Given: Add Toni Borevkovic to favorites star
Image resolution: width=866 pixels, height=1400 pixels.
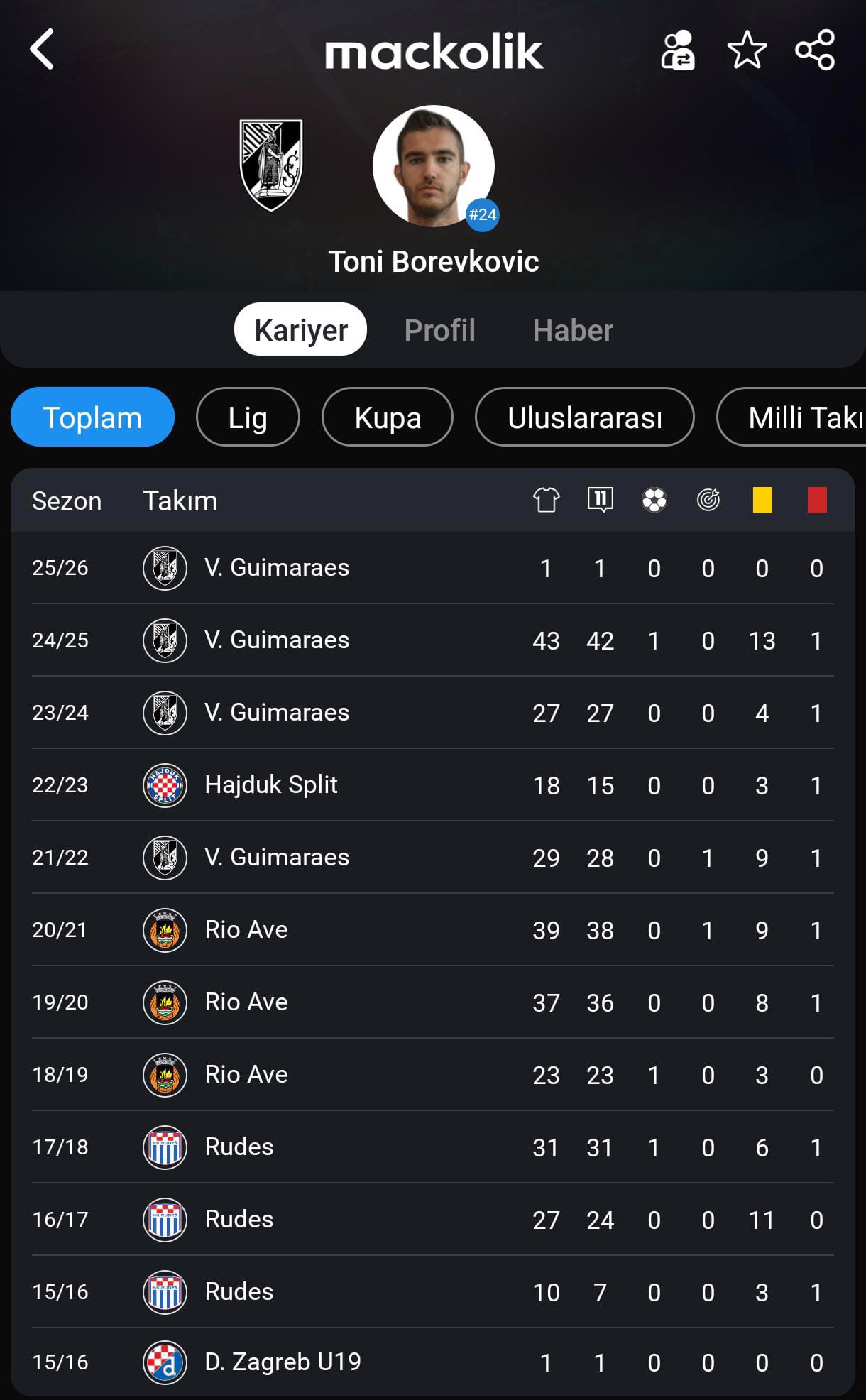Looking at the screenshot, I should [x=747, y=50].
